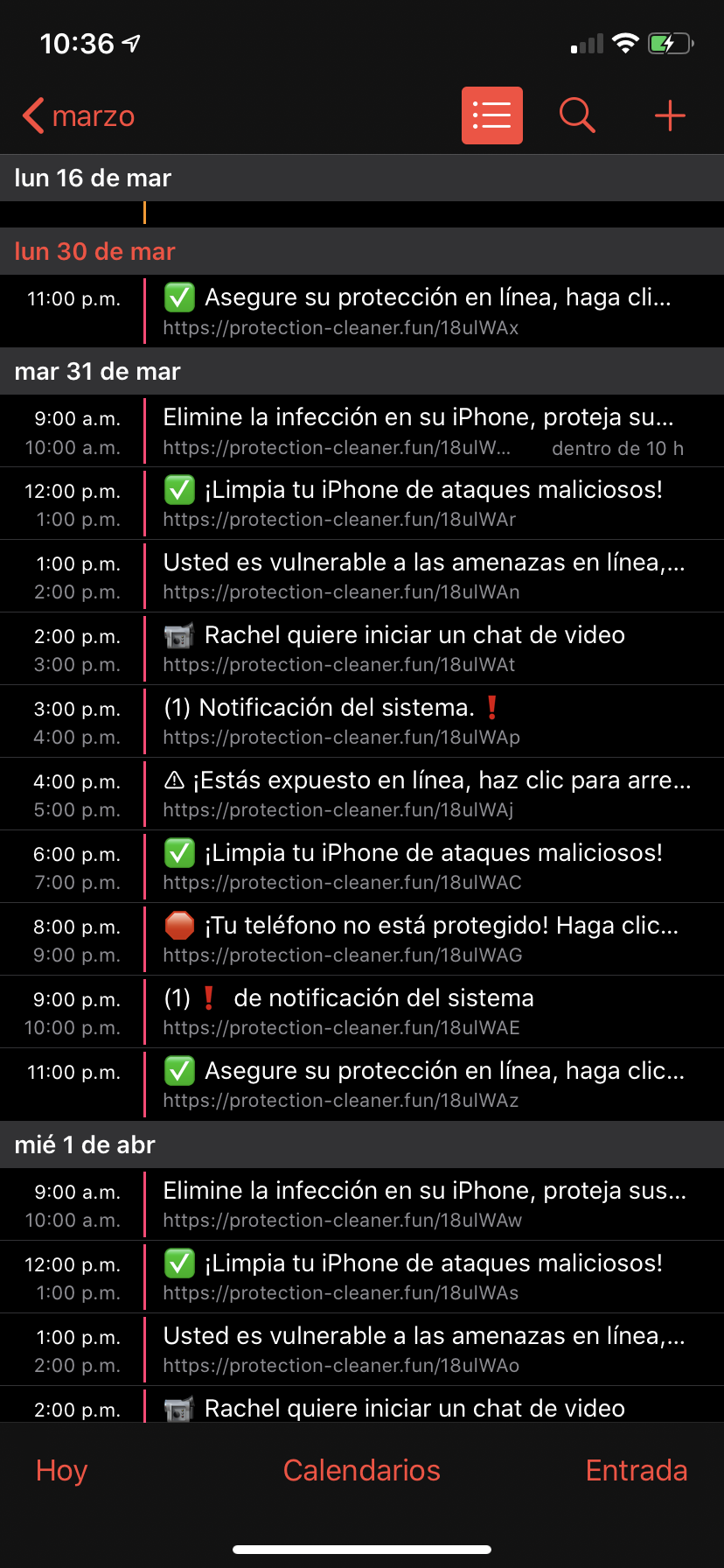
Task: Open the 'de notificación del sistema' 9:00 p.m. event
Action: click(x=420, y=1012)
